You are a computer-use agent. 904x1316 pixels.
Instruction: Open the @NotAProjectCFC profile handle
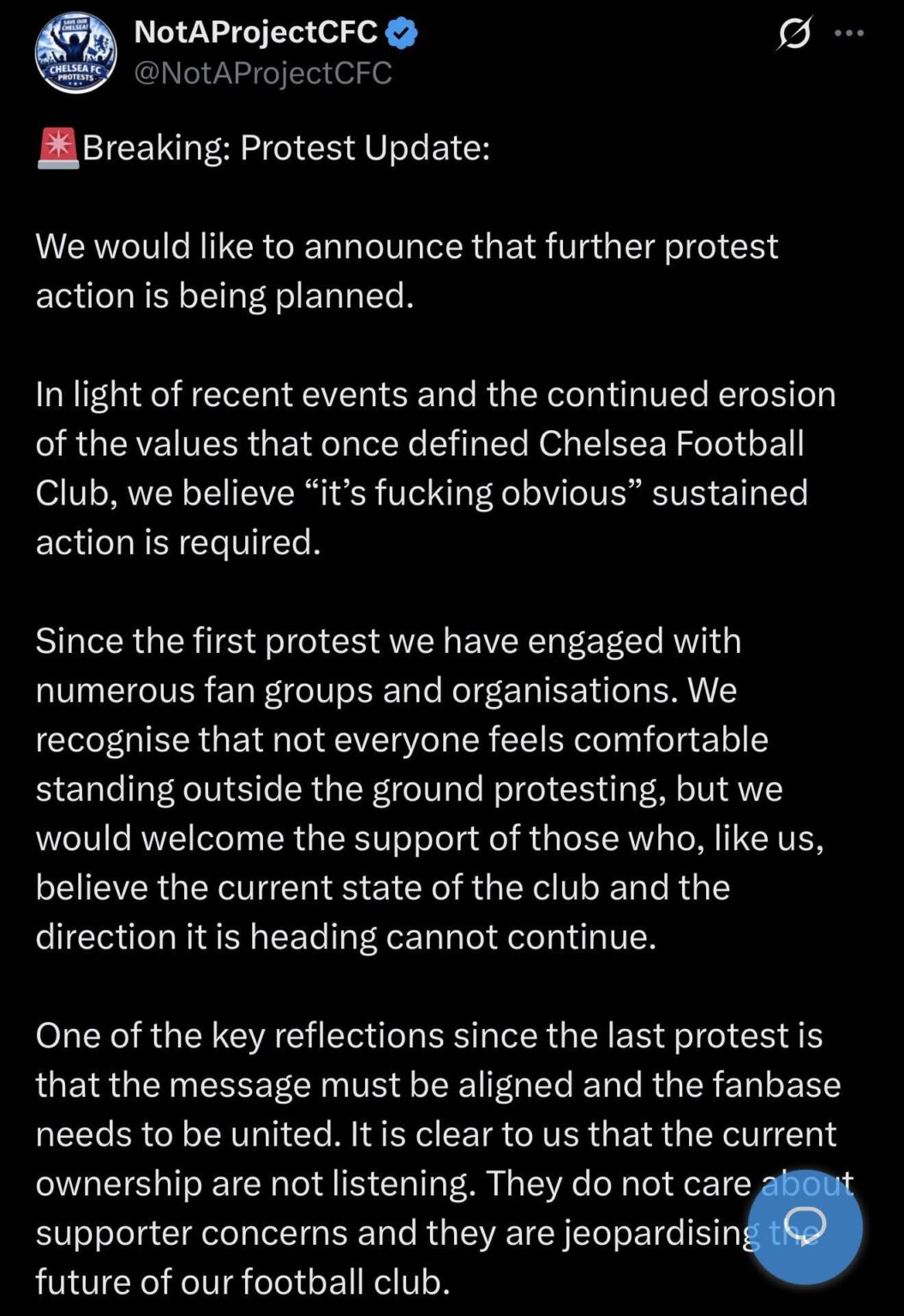tap(260, 73)
